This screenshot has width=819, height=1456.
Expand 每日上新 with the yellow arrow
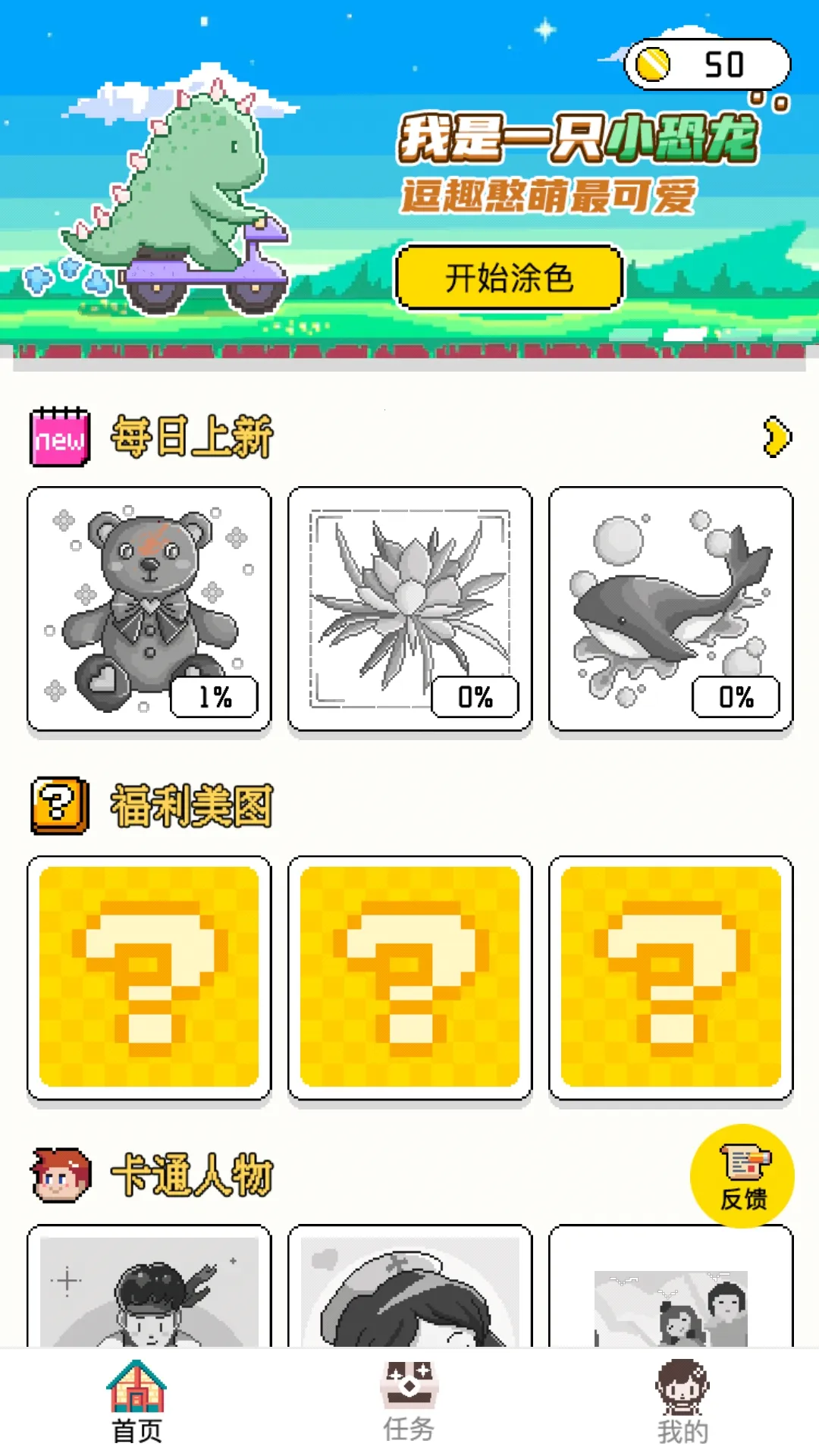click(777, 438)
